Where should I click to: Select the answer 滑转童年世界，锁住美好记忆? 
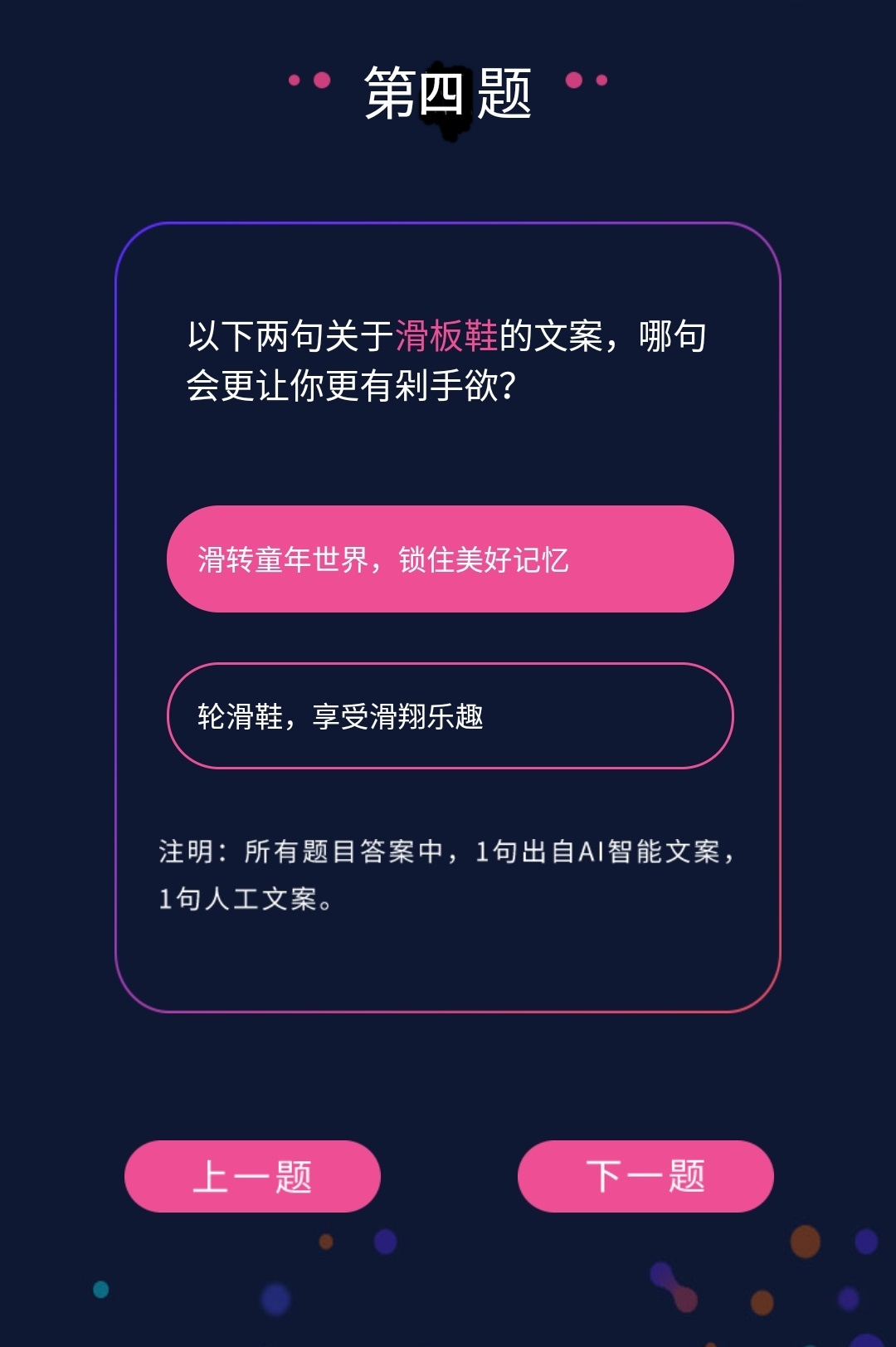coord(450,559)
